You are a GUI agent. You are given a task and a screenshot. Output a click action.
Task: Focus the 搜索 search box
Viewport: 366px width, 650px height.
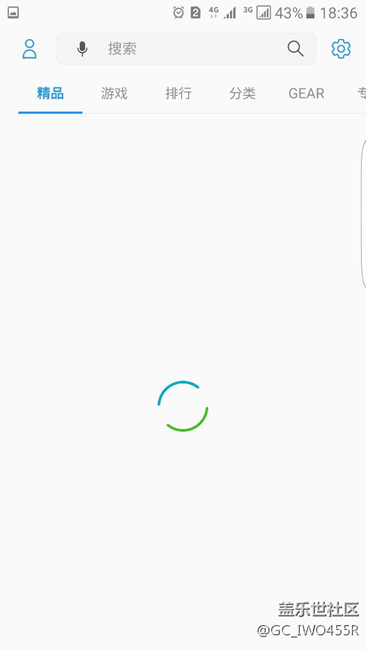pos(187,49)
